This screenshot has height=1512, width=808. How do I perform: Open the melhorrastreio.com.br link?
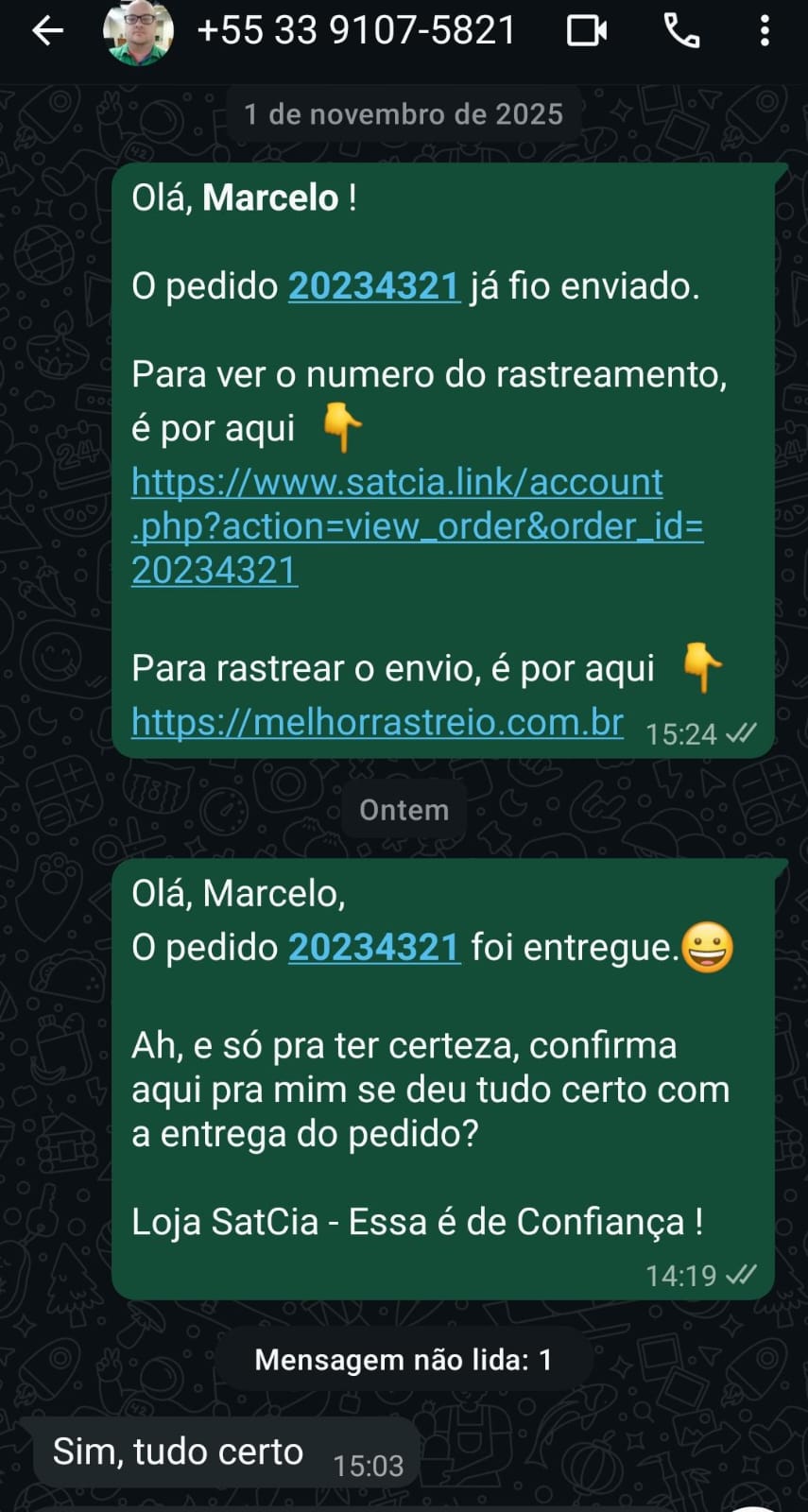coord(377,722)
